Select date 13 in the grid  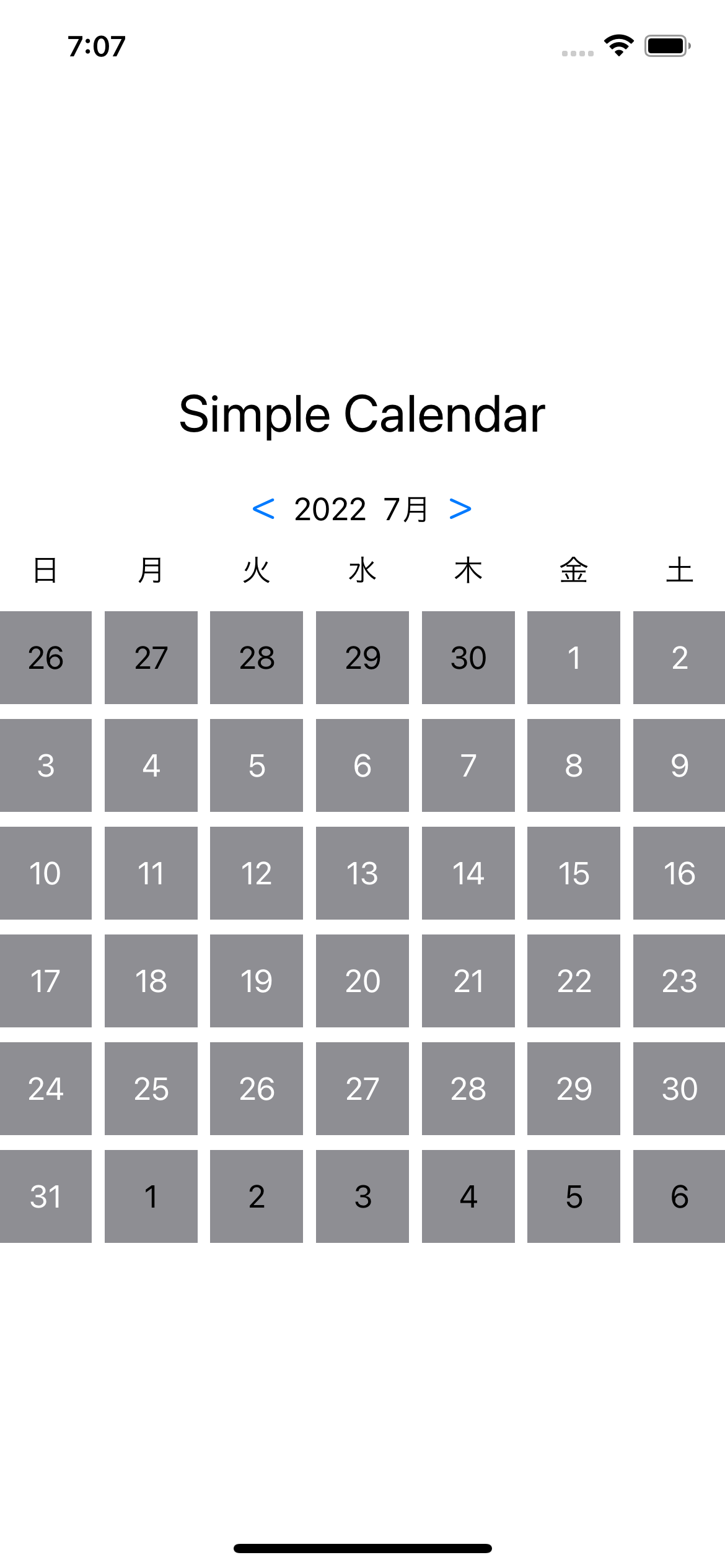[x=362, y=873]
